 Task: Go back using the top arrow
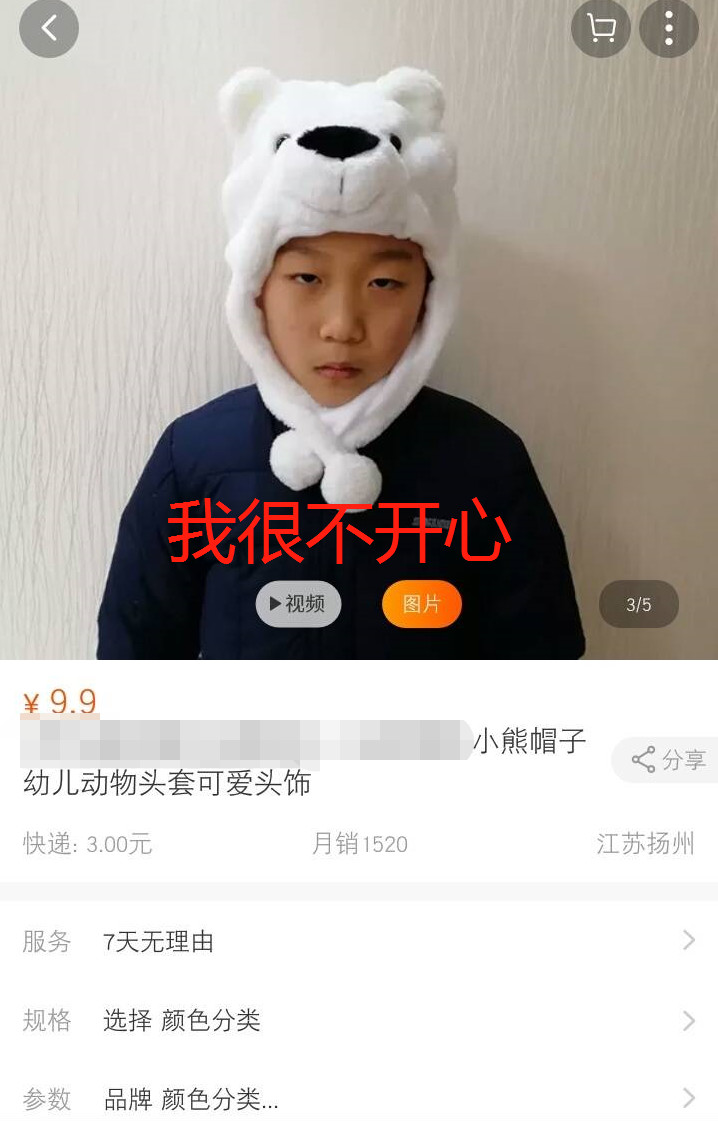49,28
